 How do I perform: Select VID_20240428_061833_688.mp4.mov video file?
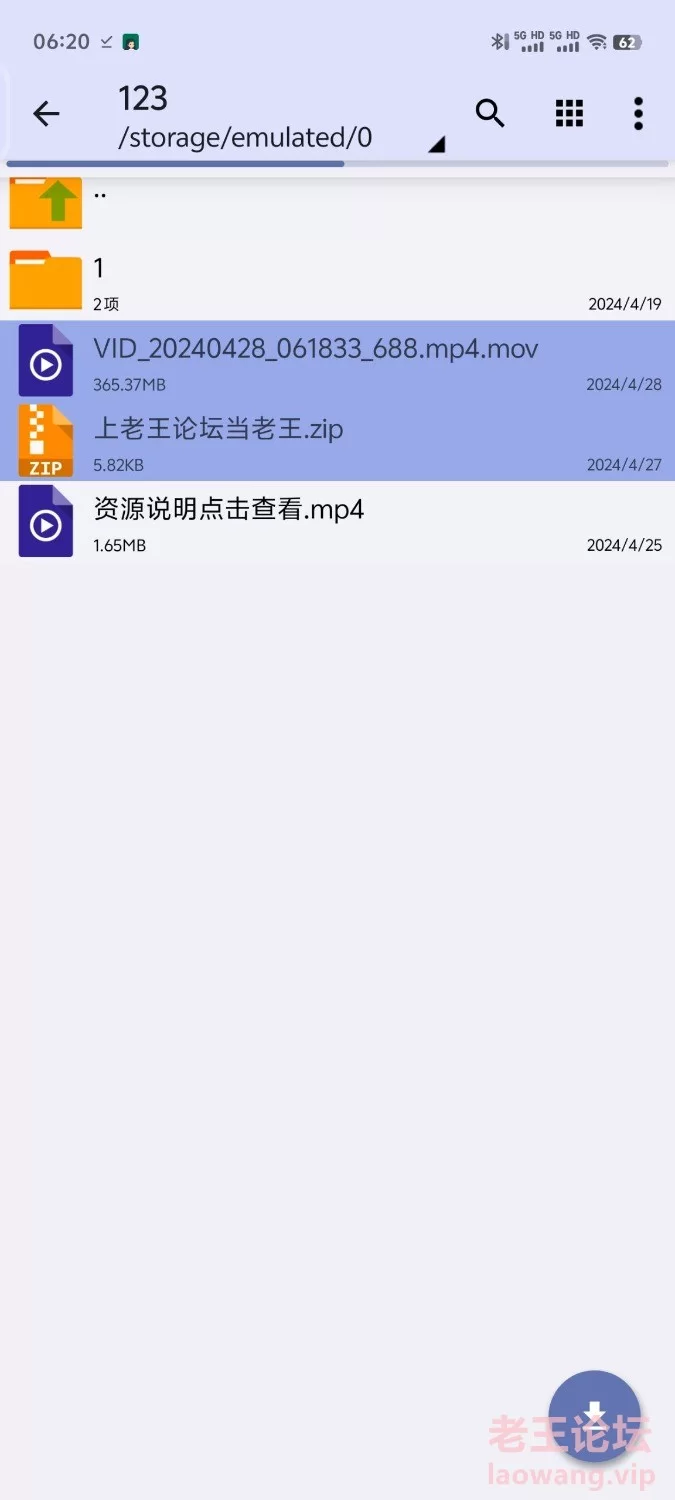coord(337,361)
